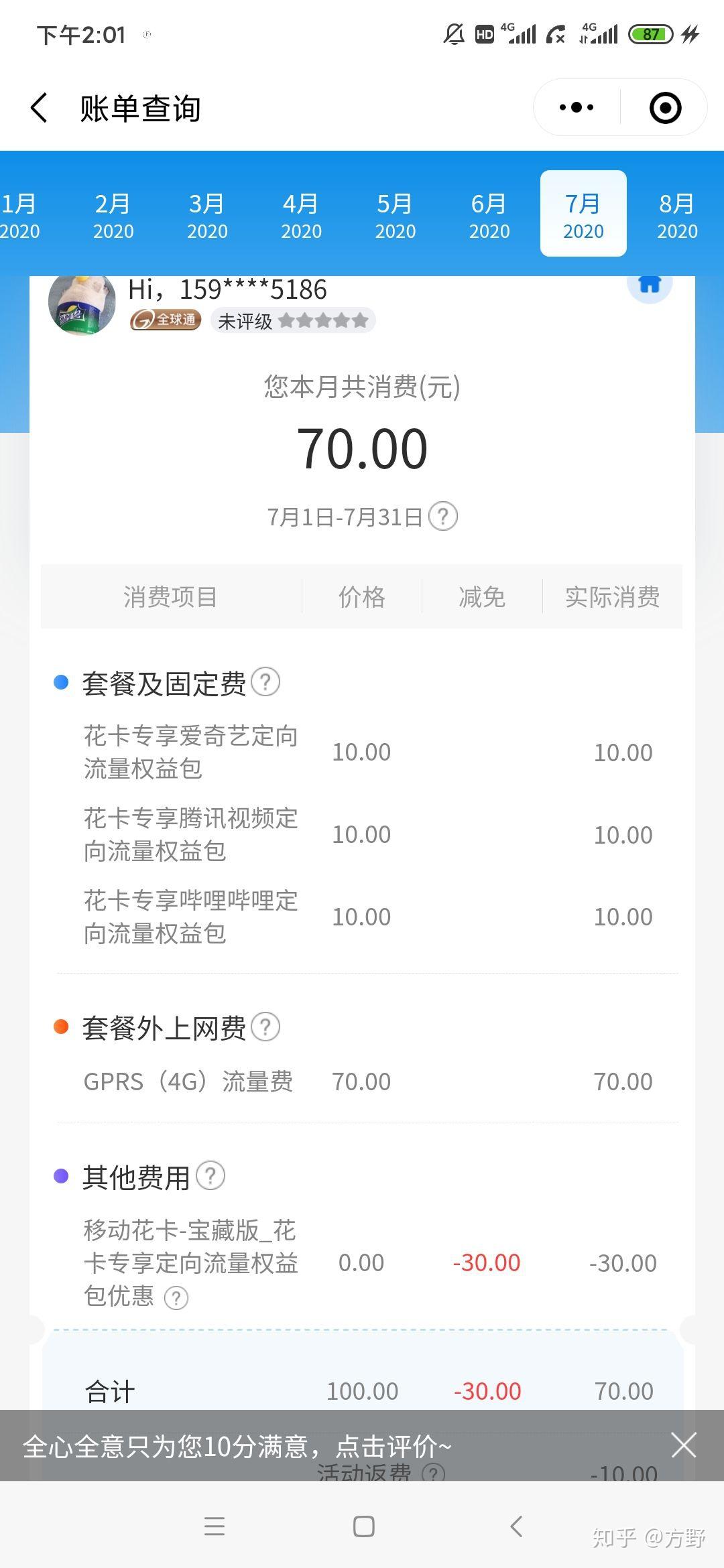Open the help icon beside 套餐及固定费
Image resolution: width=724 pixels, height=1568 pixels.
(265, 683)
